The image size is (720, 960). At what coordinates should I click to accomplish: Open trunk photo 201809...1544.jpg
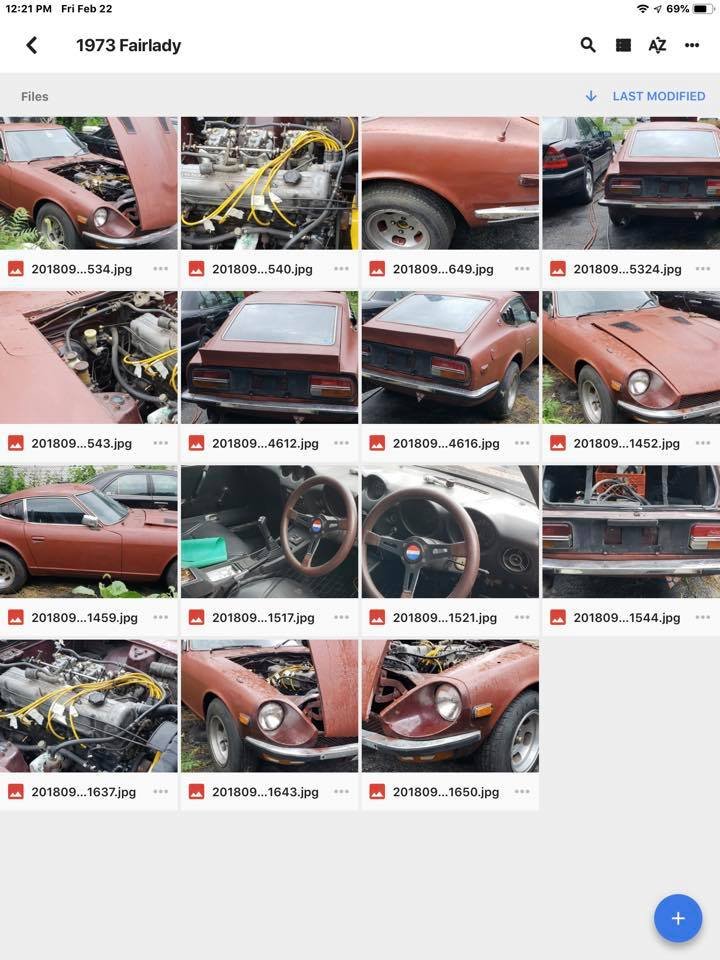[631, 531]
